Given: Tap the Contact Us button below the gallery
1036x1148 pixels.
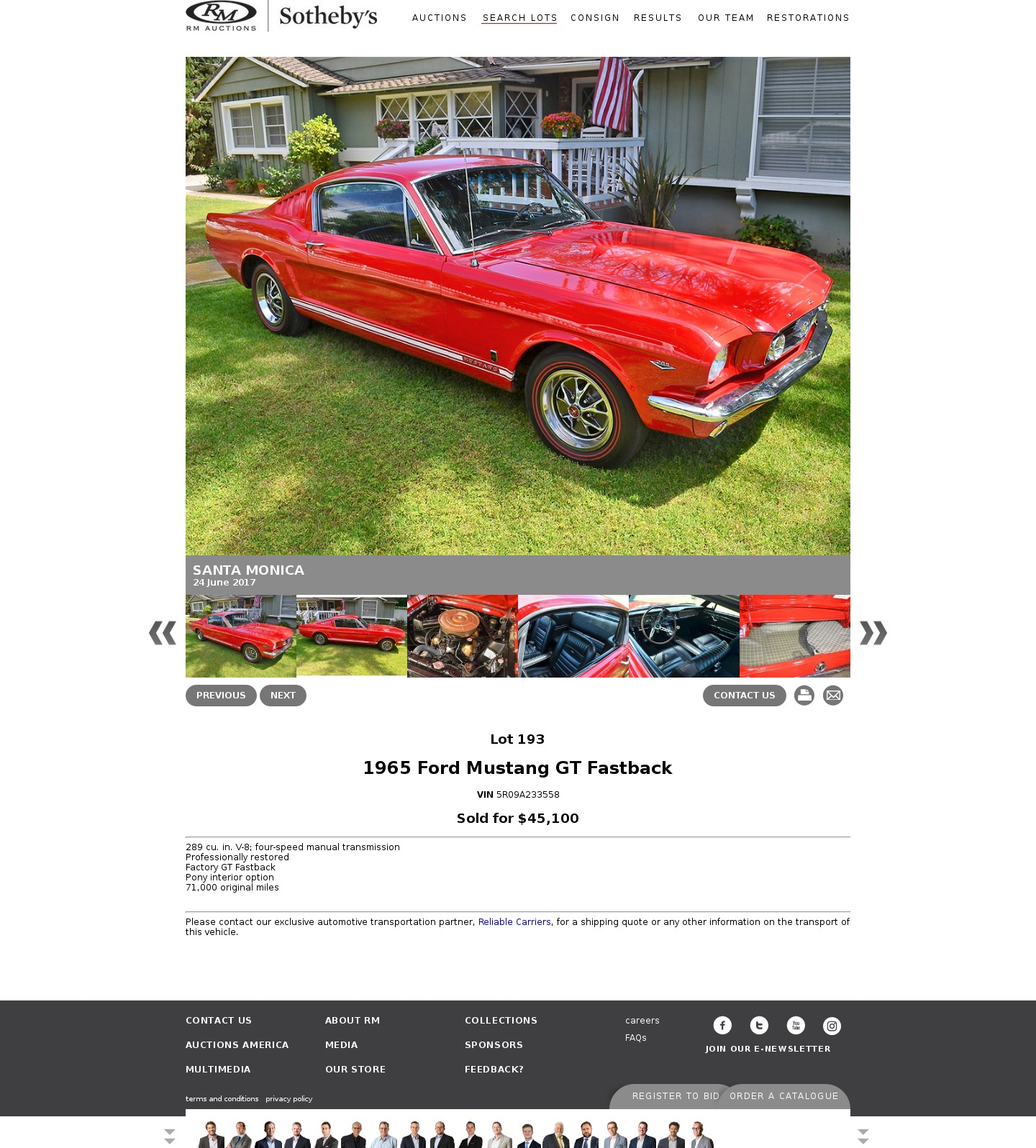Looking at the screenshot, I should [744, 696].
